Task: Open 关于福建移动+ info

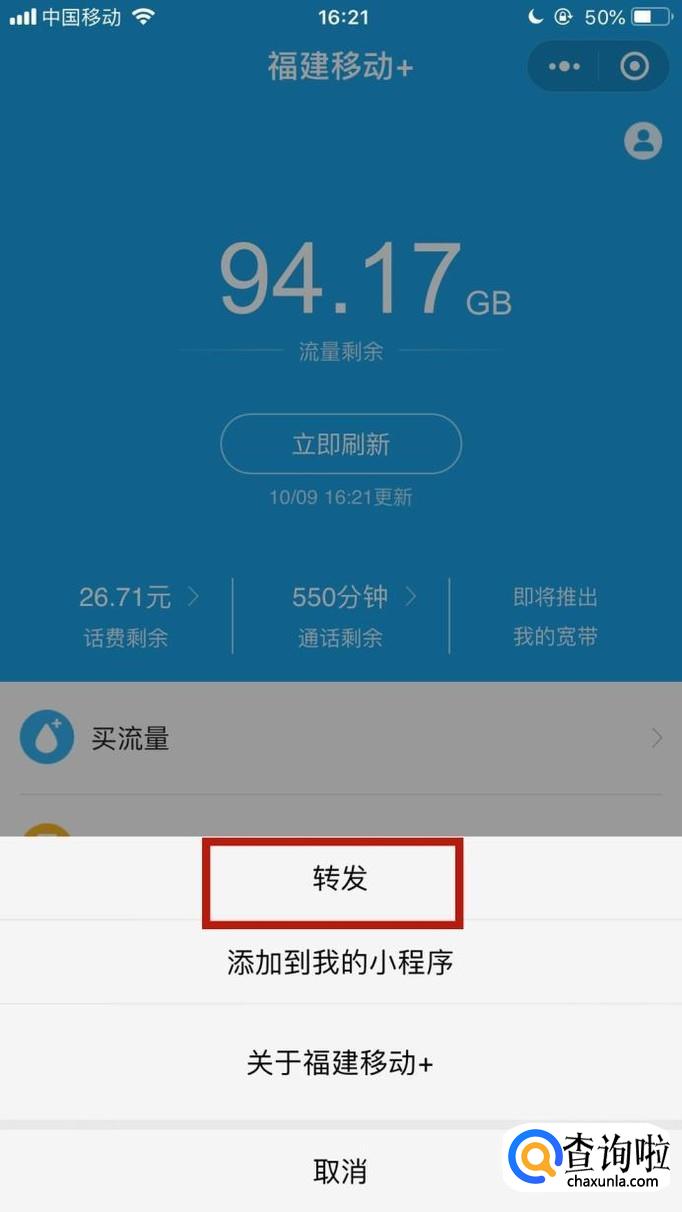Action: (340, 1062)
